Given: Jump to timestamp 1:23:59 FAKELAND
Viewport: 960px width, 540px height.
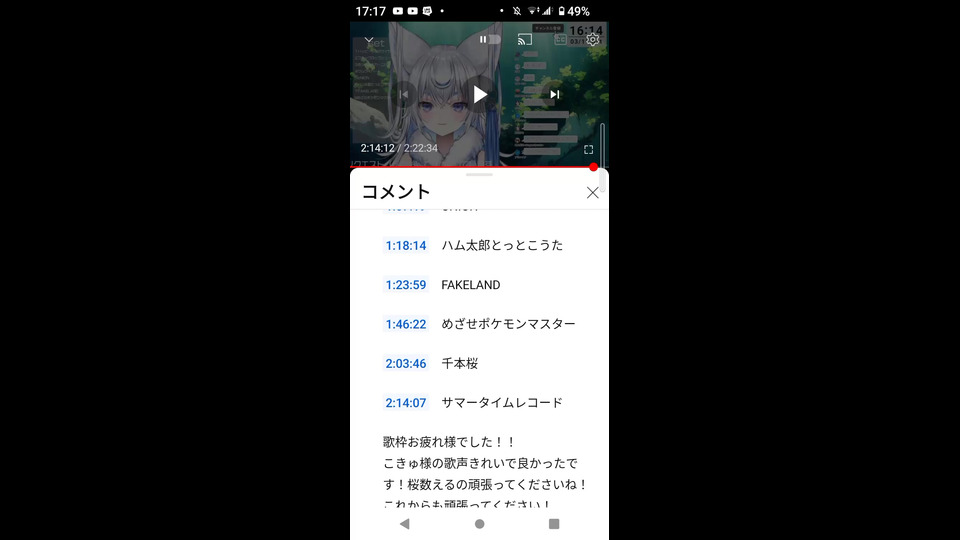Looking at the screenshot, I should point(406,285).
